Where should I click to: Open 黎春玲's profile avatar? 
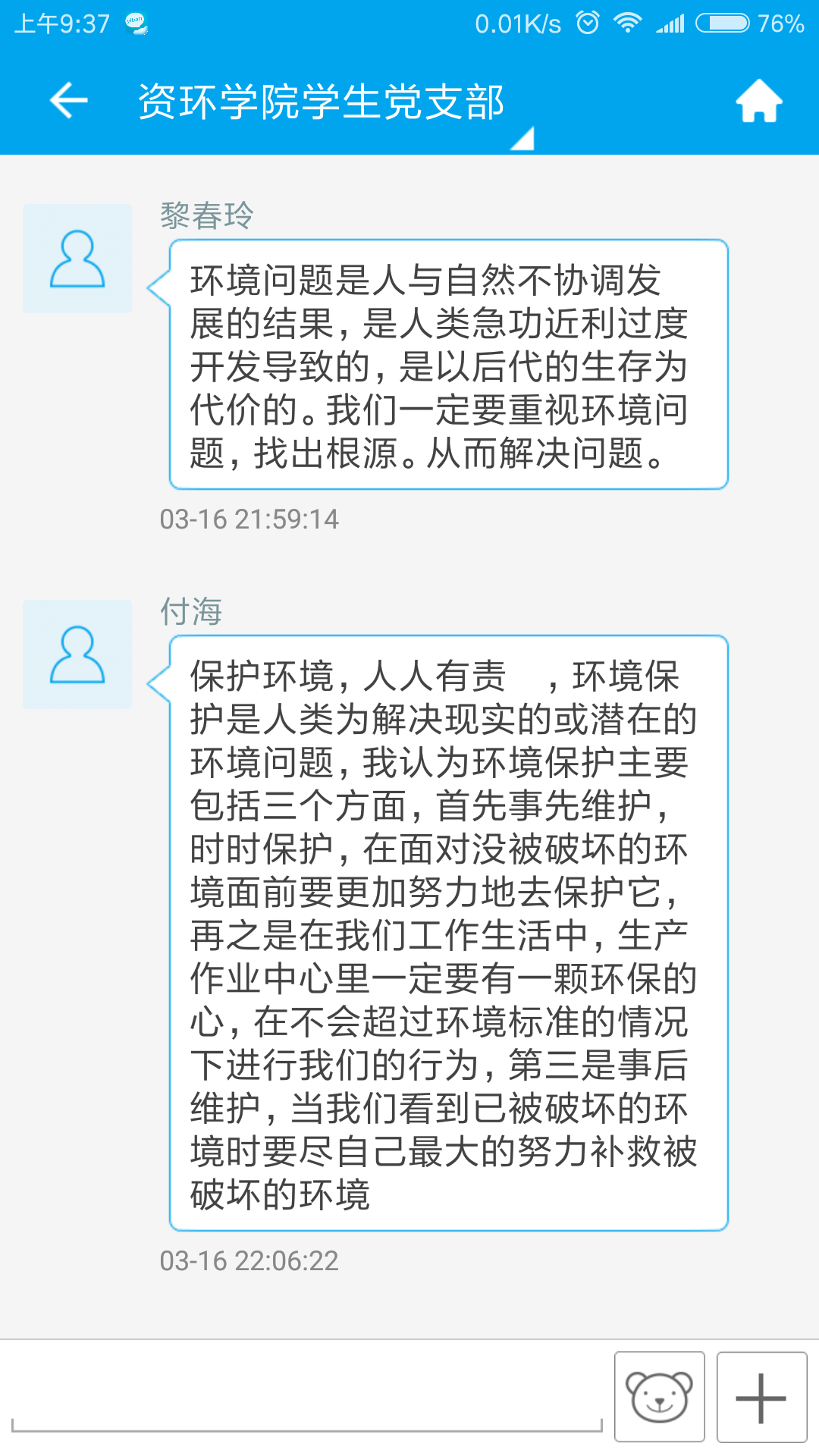point(77,259)
